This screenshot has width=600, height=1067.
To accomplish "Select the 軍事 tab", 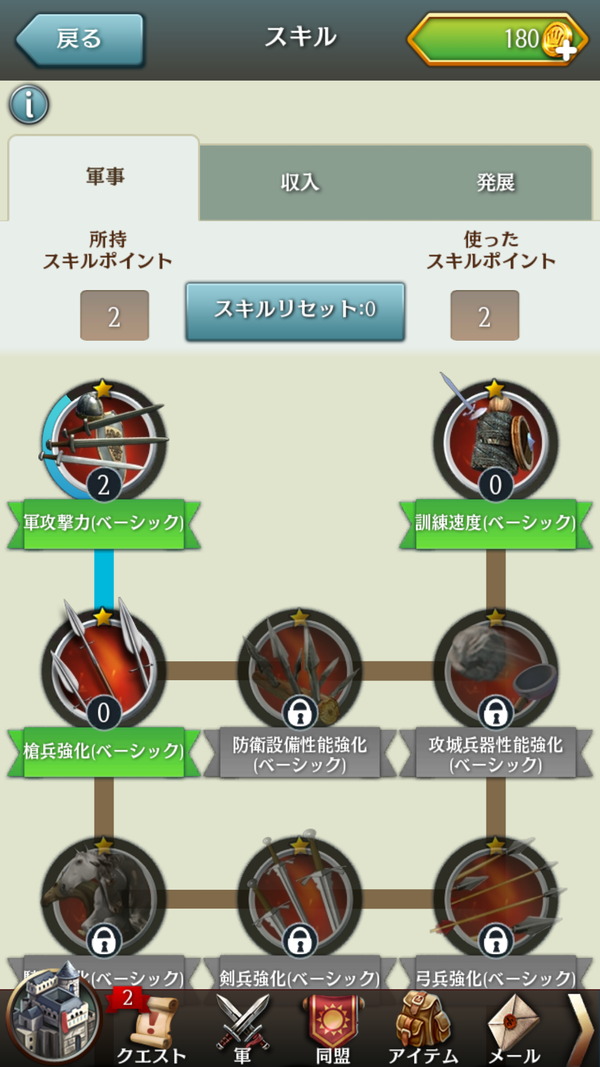I will click(104, 177).
